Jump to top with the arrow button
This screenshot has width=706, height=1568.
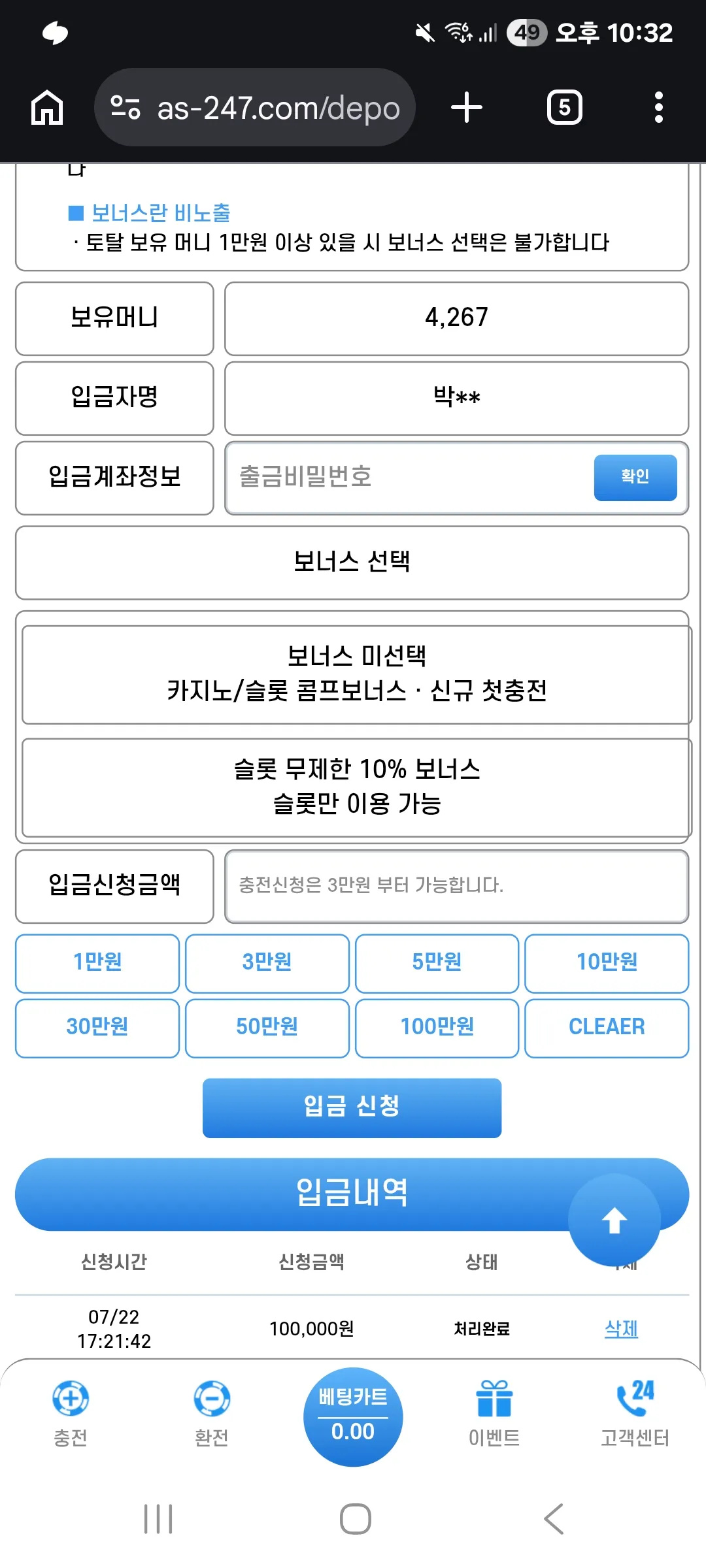[x=614, y=1220]
